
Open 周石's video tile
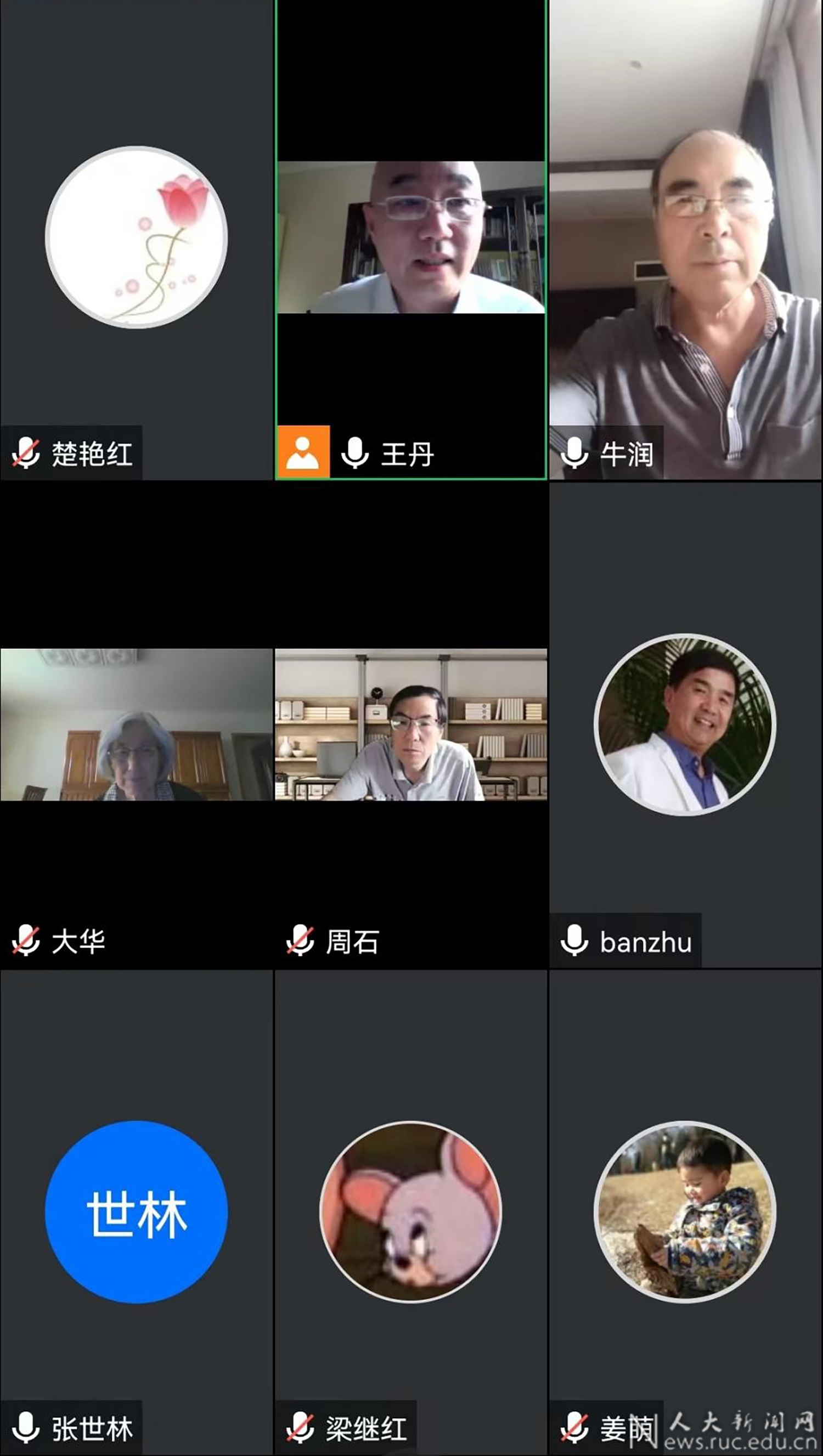411,724
